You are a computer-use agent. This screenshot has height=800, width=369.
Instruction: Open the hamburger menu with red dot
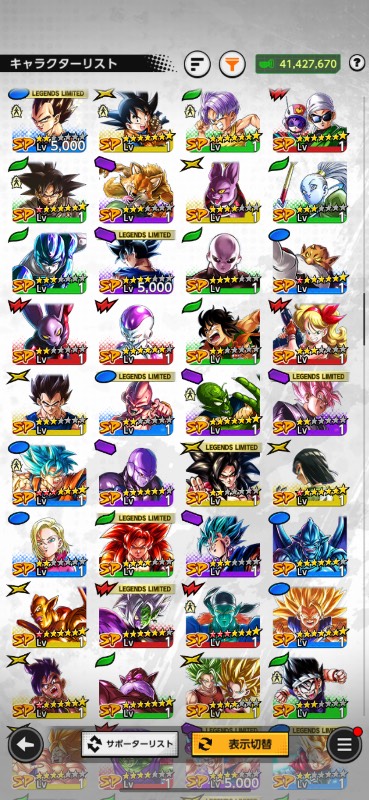pos(344,744)
